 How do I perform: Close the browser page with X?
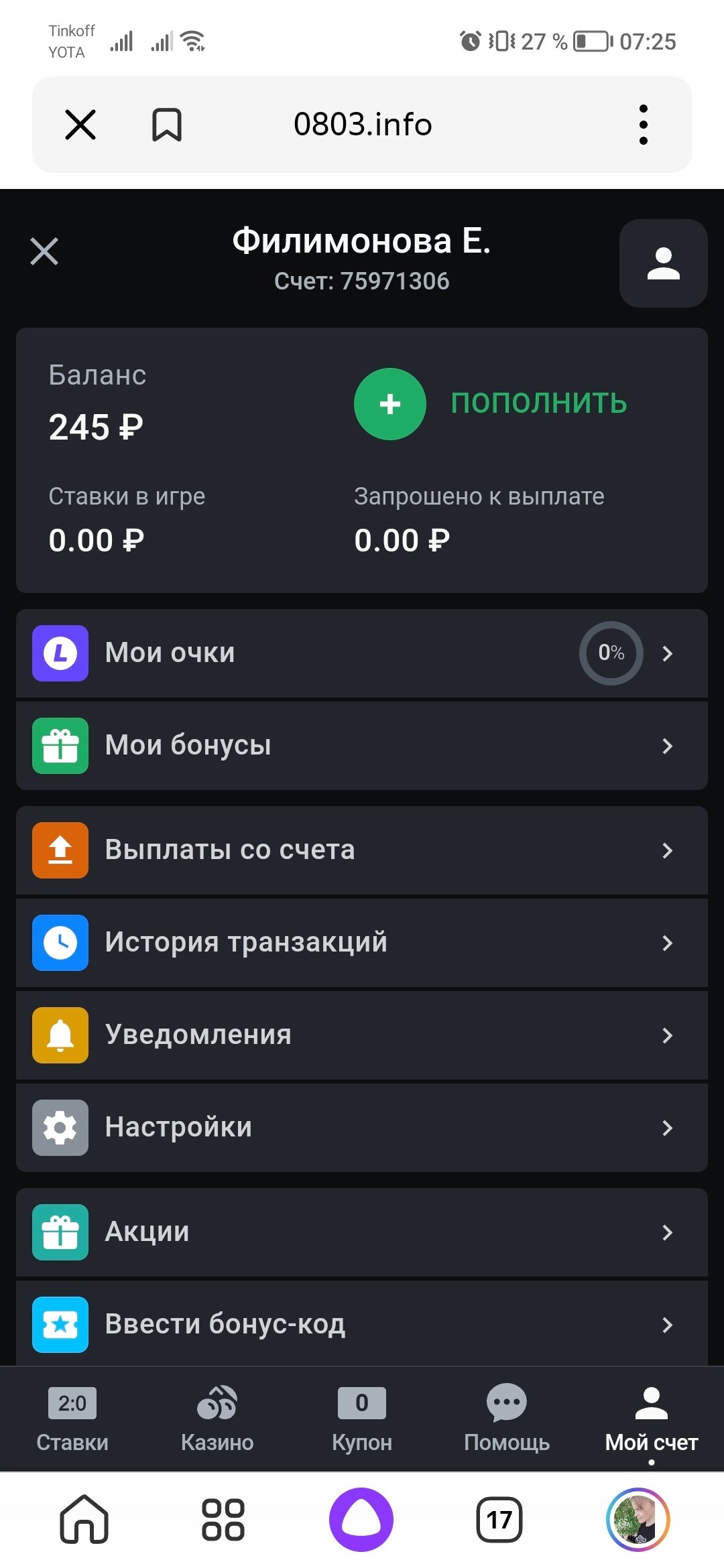click(80, 125)
